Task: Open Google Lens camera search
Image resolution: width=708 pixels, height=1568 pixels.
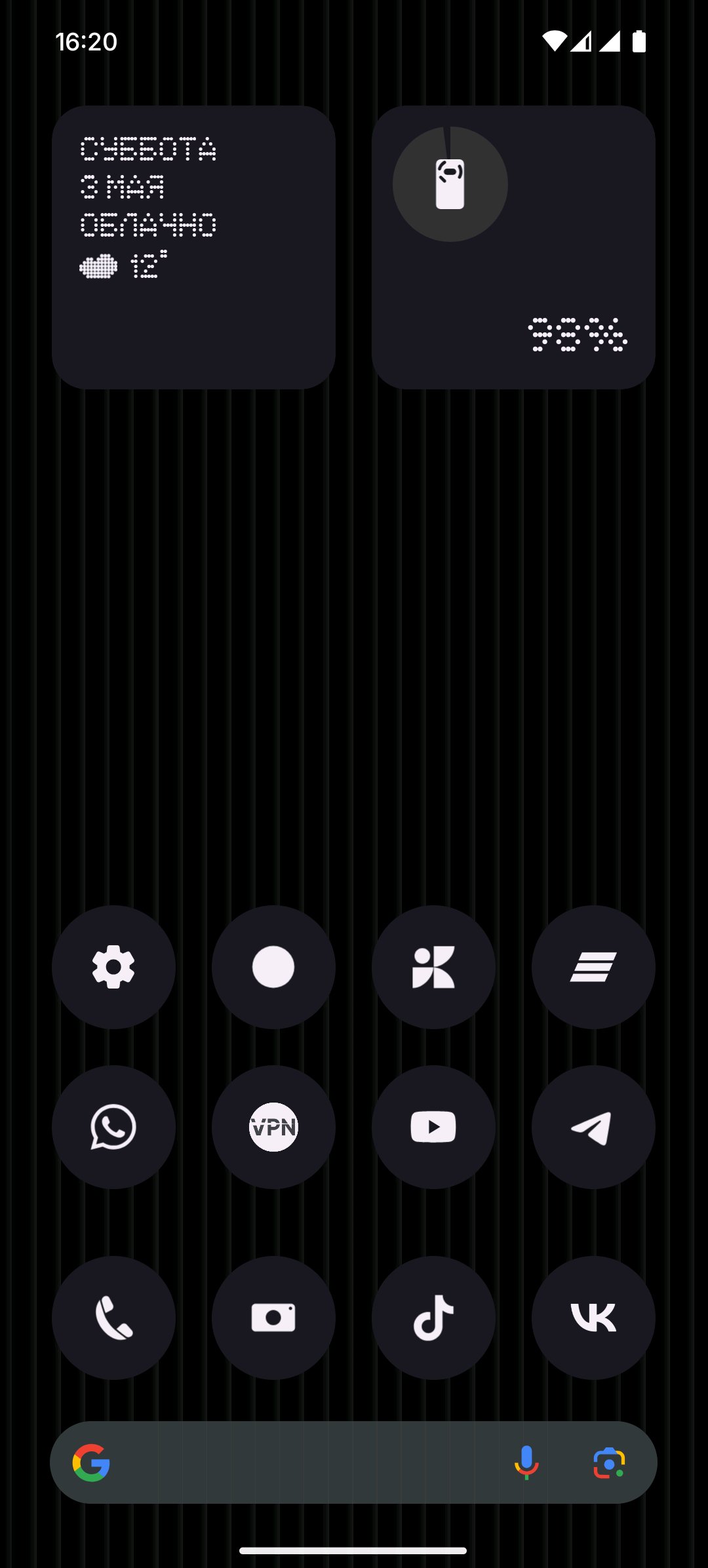Action: coord(609,1462)
